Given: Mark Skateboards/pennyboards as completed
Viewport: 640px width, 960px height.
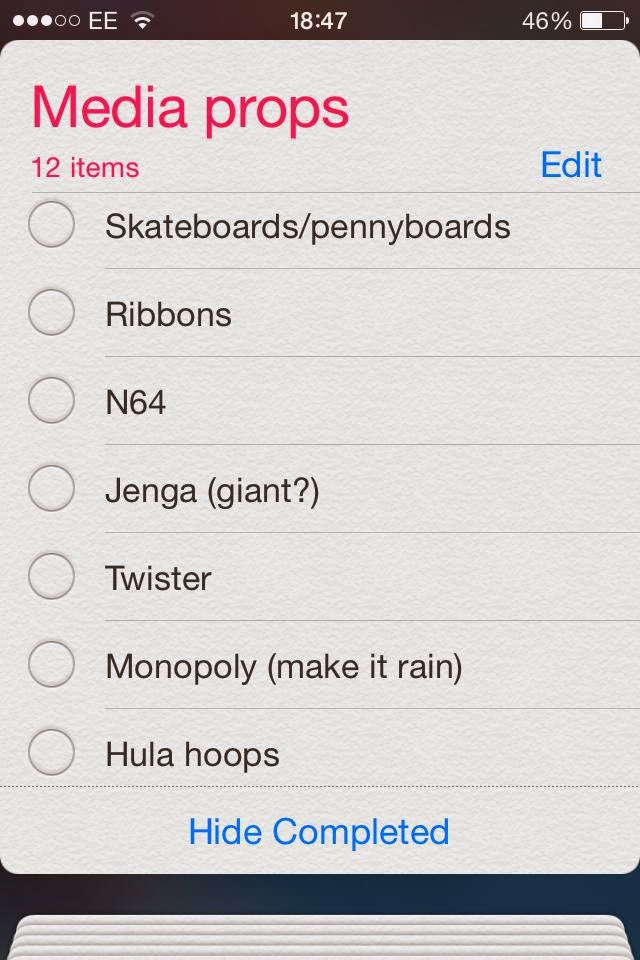Looking at the screenshot, I should pos(51,224).
